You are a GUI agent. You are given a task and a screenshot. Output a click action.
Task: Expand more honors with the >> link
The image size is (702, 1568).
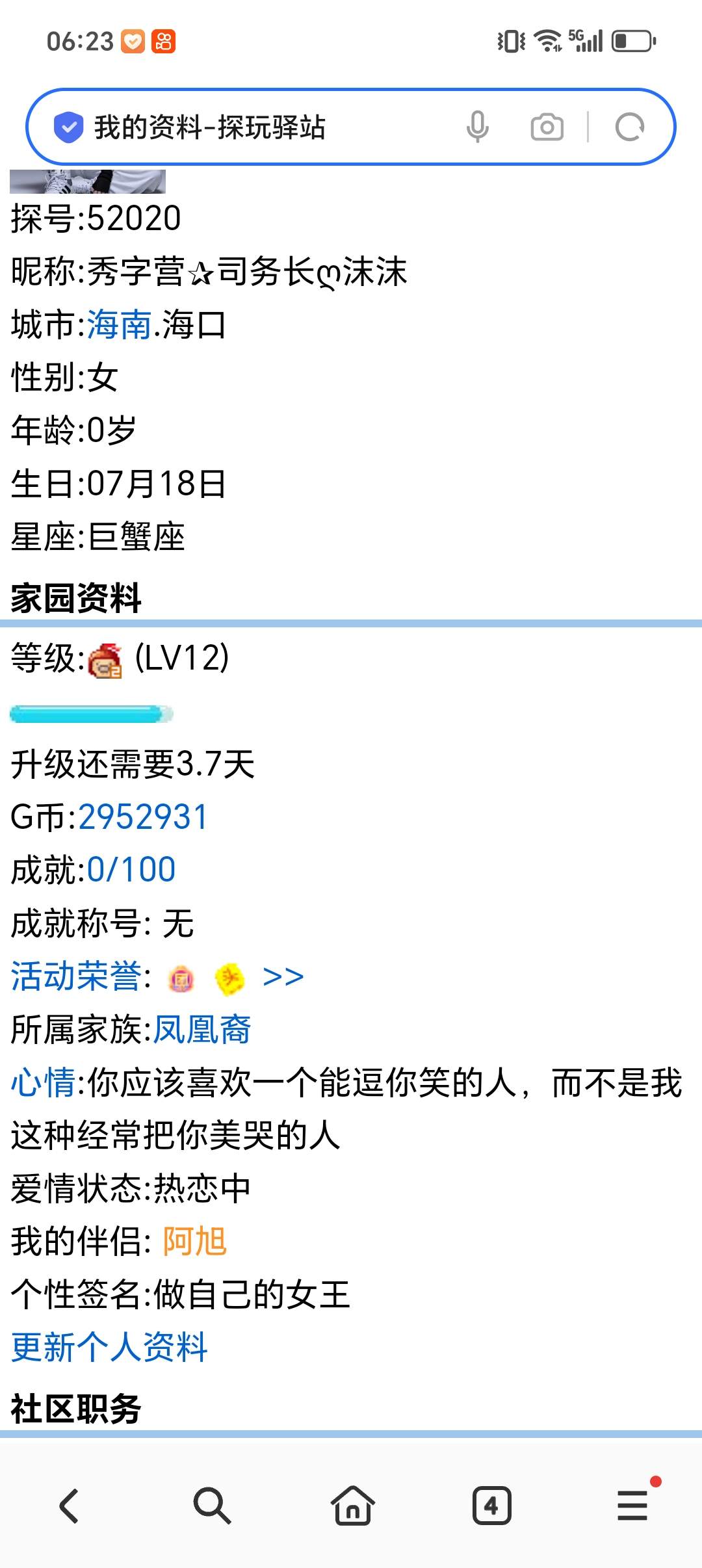(x=283, y=977)
